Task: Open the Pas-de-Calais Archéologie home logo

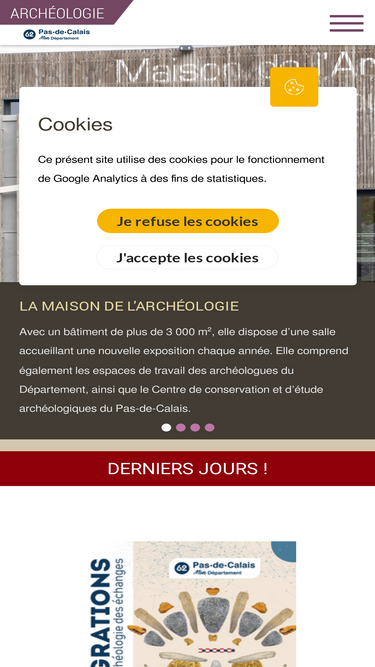Action: (57, 21)
